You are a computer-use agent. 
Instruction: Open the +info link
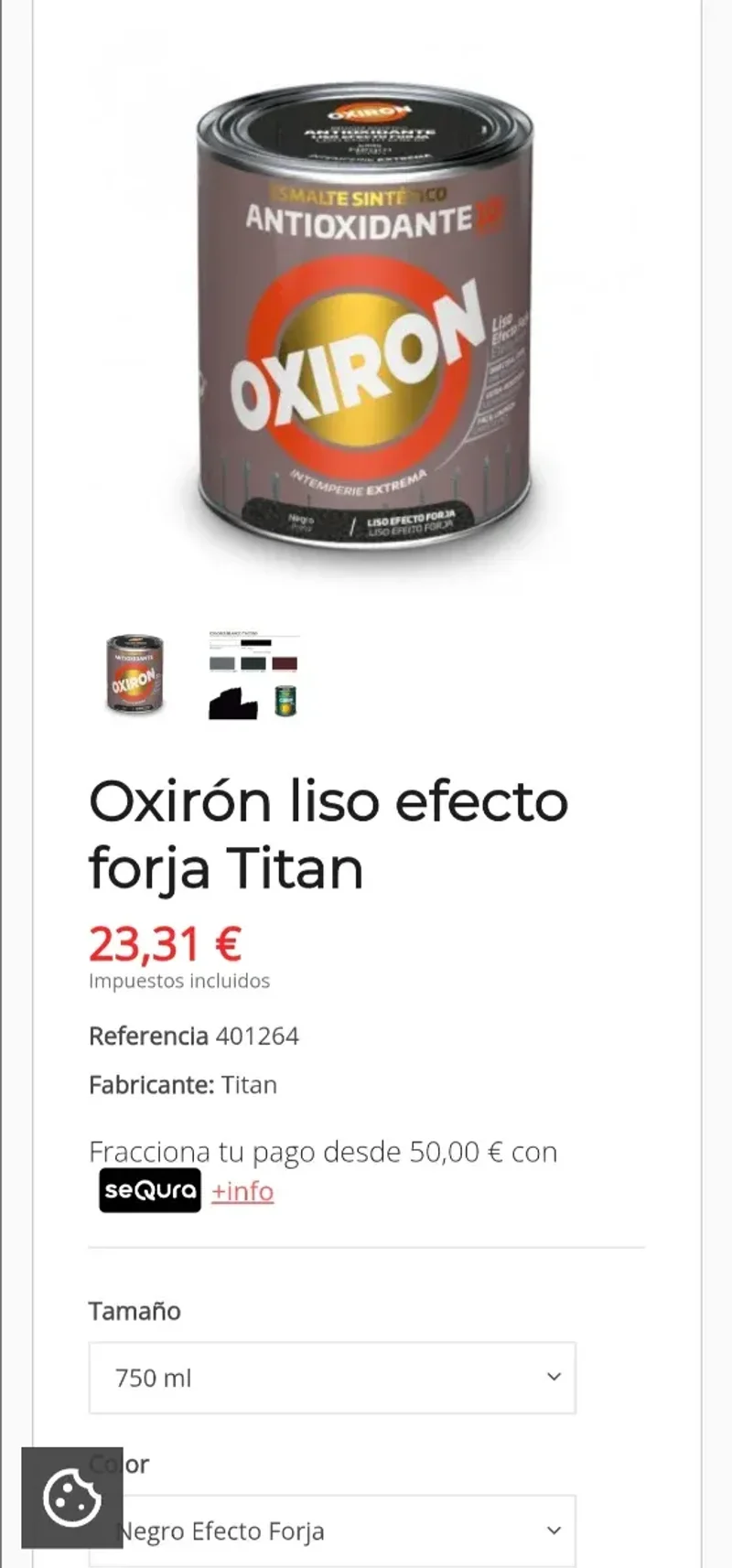point(242,1191)
